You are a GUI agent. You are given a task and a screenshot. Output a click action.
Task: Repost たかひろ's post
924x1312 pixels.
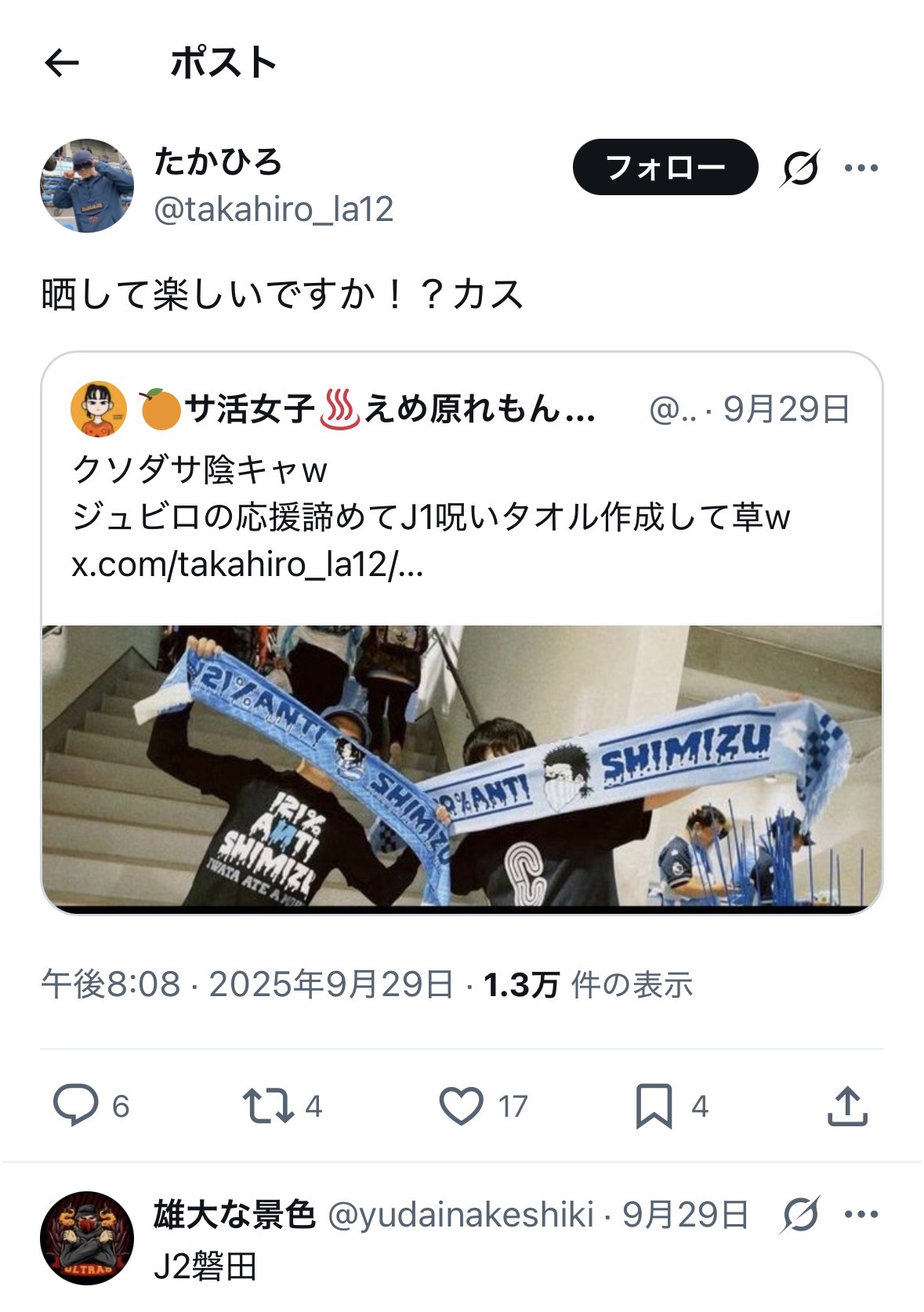268,1105
